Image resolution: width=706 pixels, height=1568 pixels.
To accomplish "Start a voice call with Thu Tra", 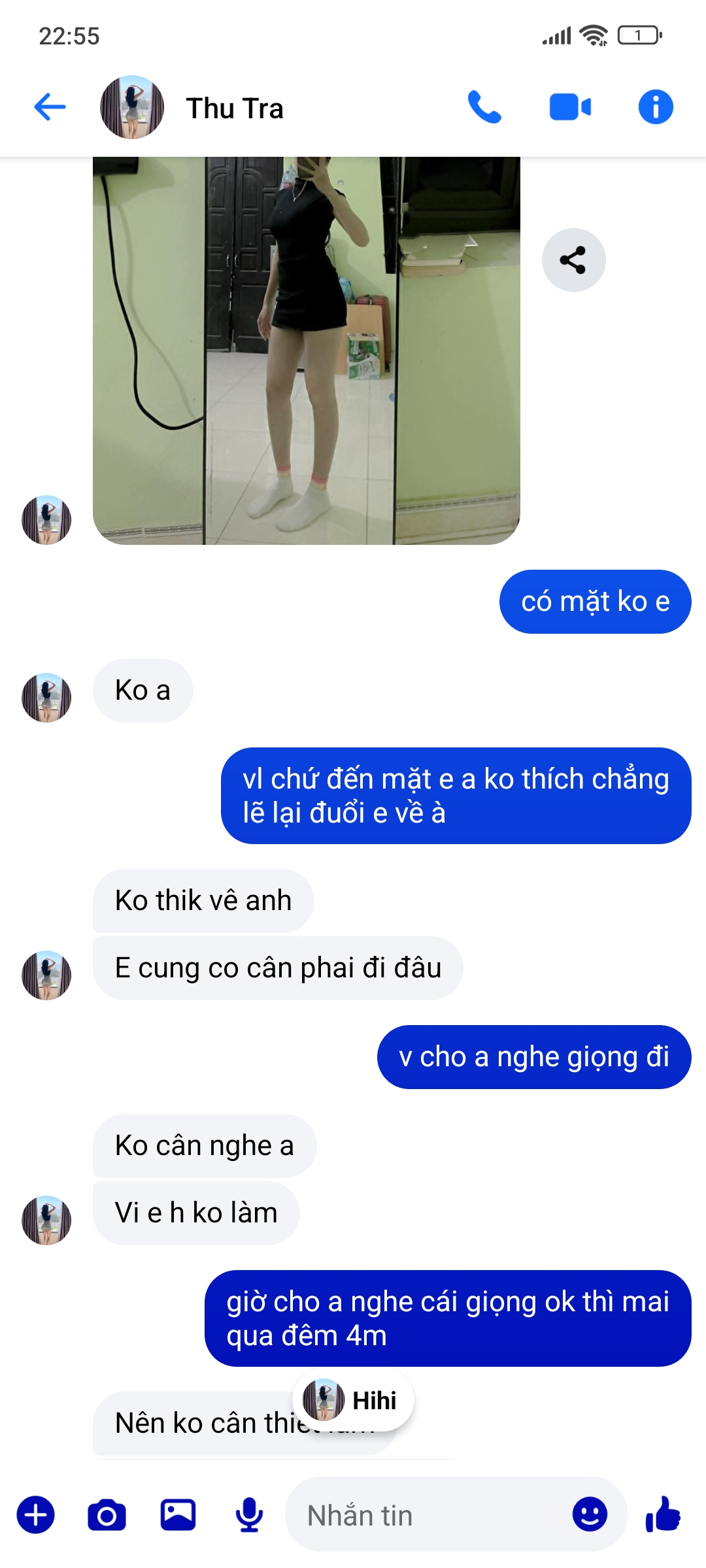I will (484, 107).
